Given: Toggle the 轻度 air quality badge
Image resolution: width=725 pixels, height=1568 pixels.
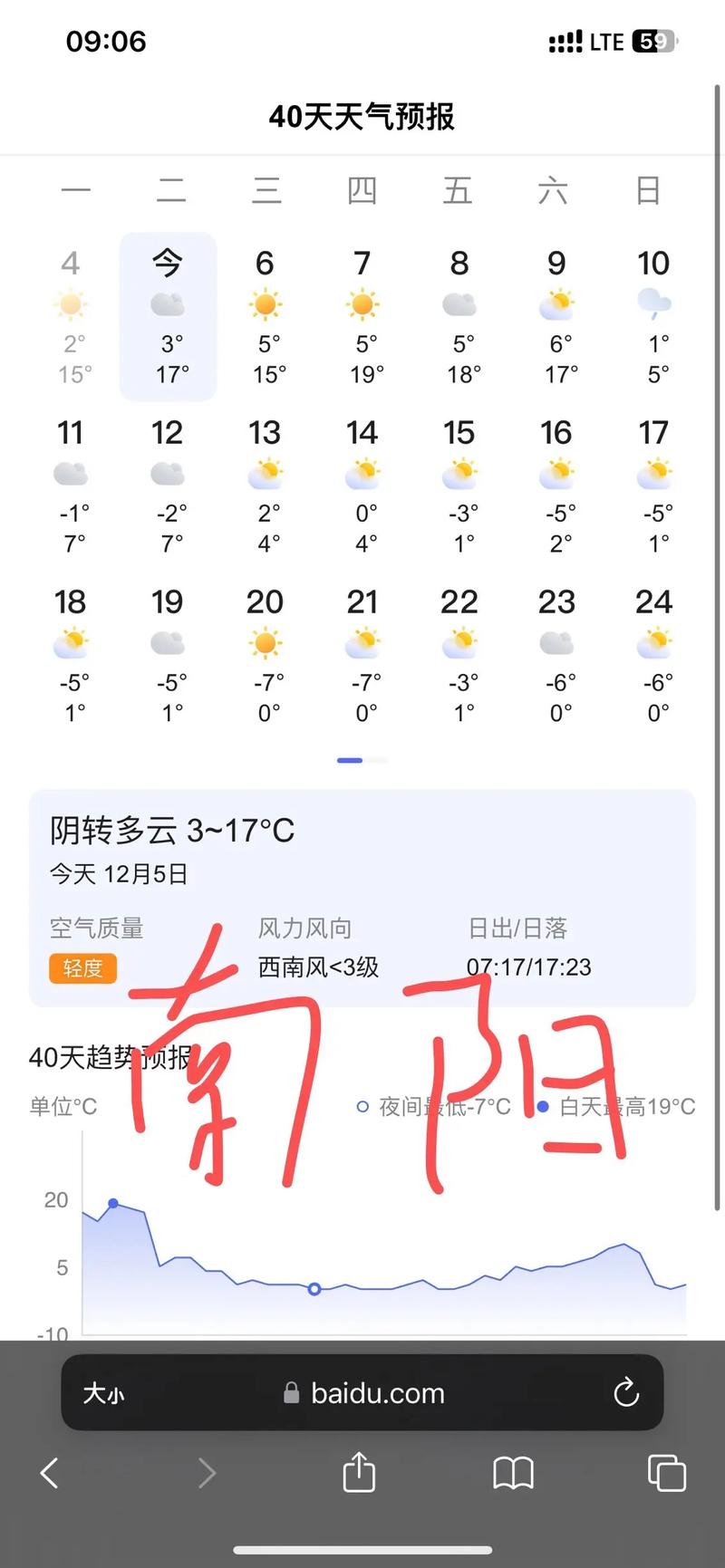Looking at the screenshot, I should (82, 968).
